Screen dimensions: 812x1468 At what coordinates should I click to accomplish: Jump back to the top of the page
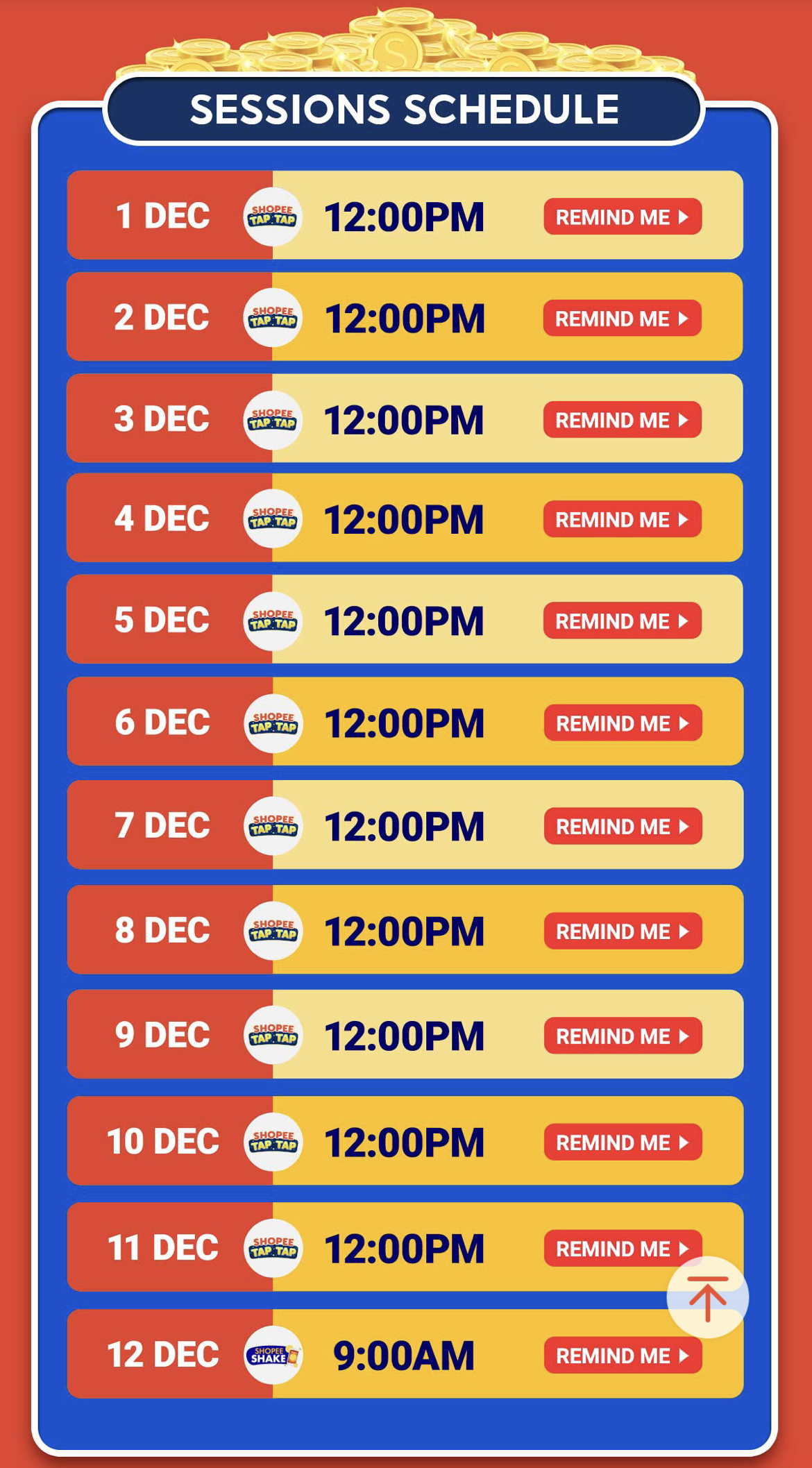pos(707,1297)
